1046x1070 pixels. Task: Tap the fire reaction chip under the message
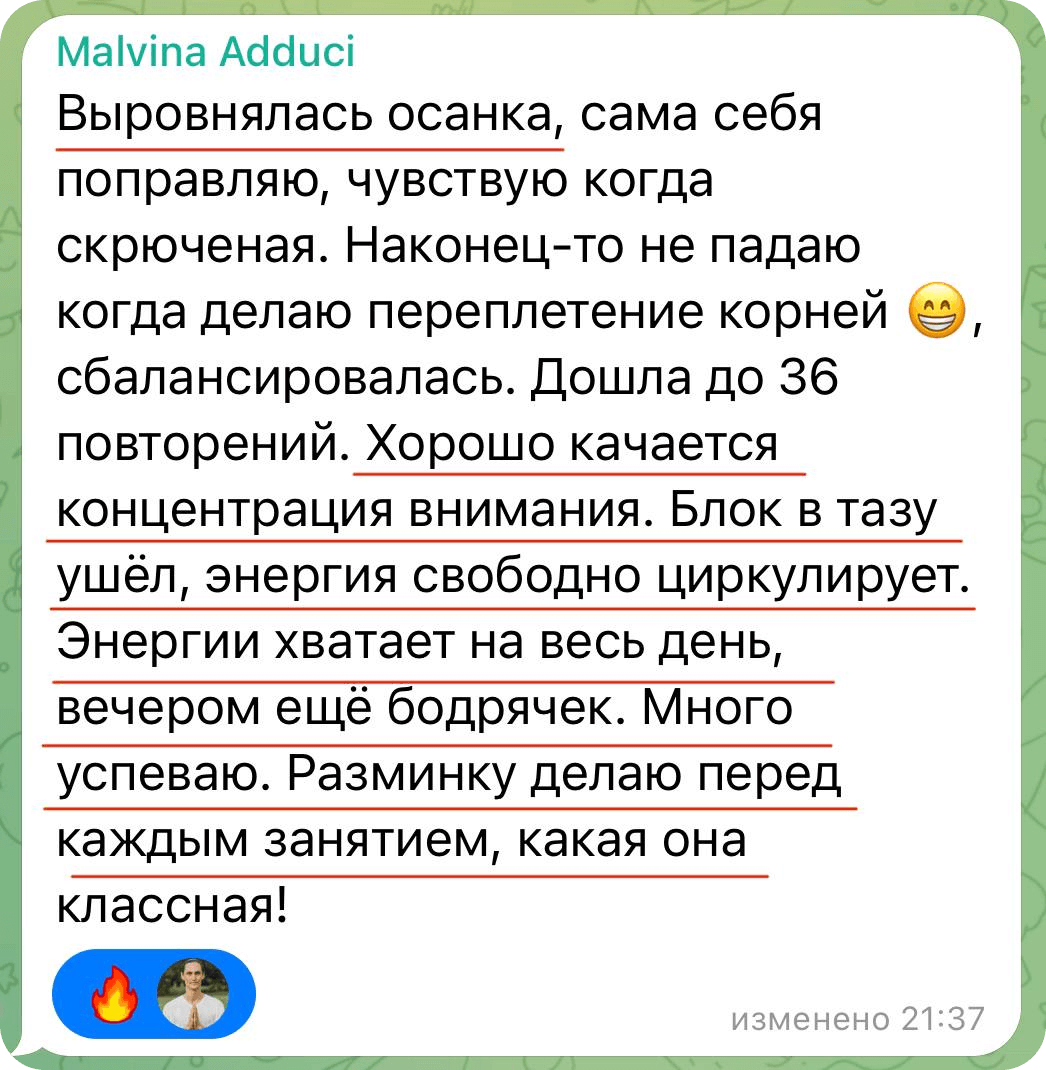pos(154,993)
